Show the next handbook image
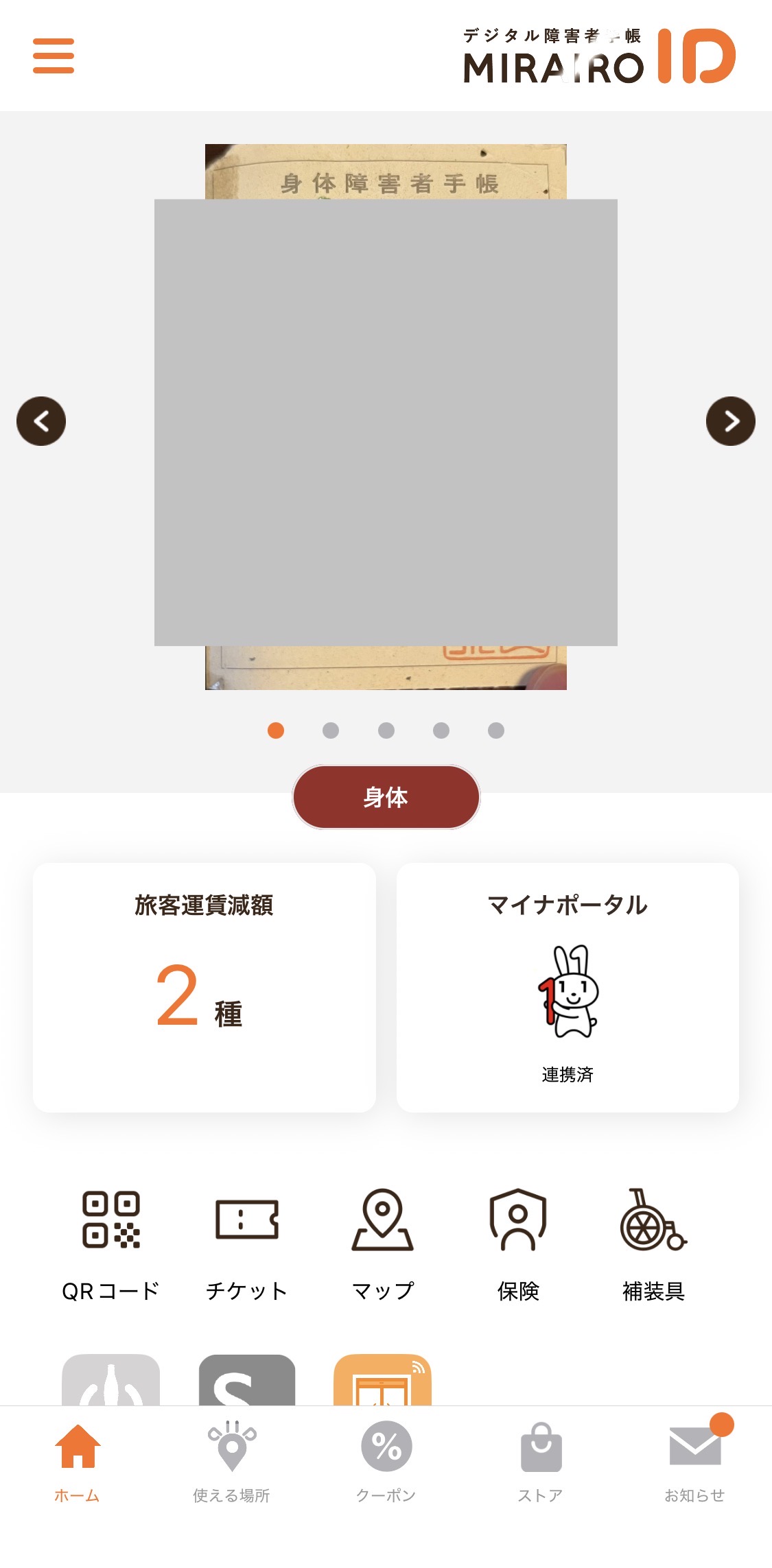 [x=730, y=421]
